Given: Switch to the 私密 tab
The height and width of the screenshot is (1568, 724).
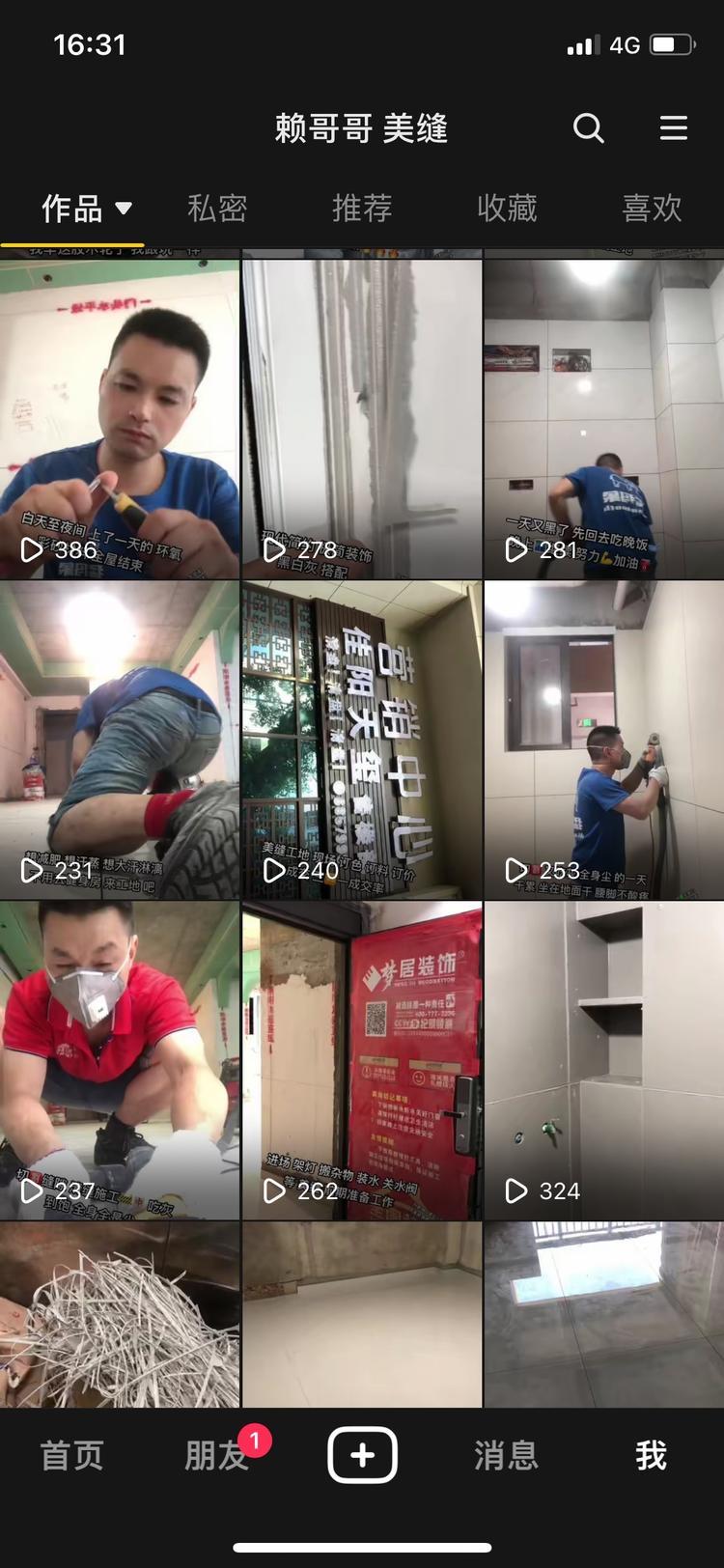Looking at the screenshot, I should pyautogui.click(x=217, y=208).
